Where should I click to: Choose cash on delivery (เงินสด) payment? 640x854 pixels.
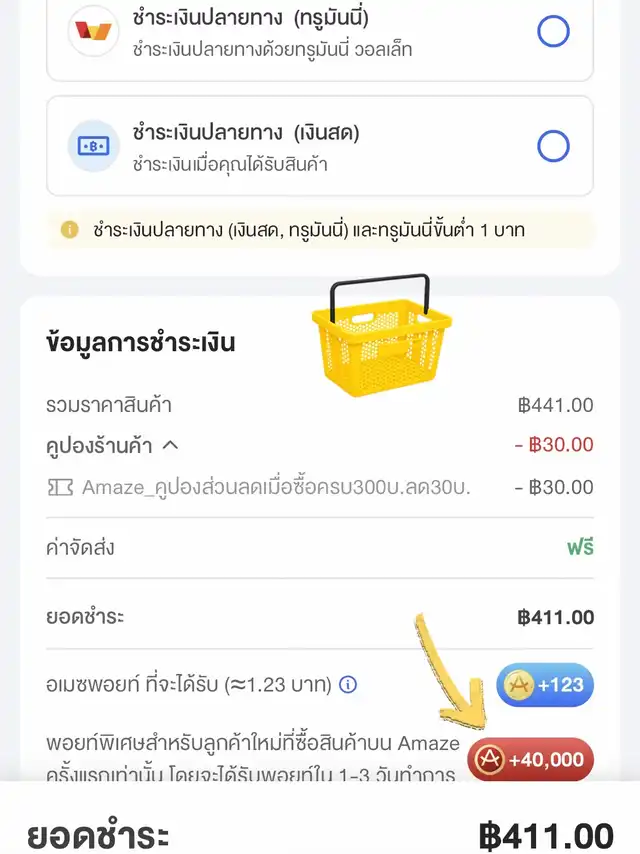tap(553, 147)
